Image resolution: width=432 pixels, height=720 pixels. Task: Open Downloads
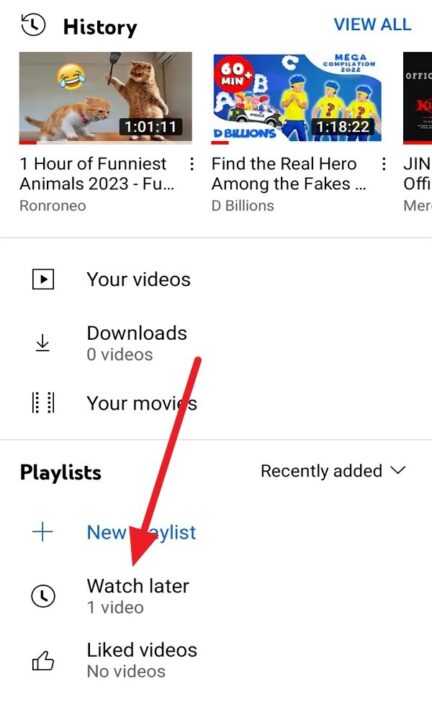pyautogui.click(x=216, y=343)
